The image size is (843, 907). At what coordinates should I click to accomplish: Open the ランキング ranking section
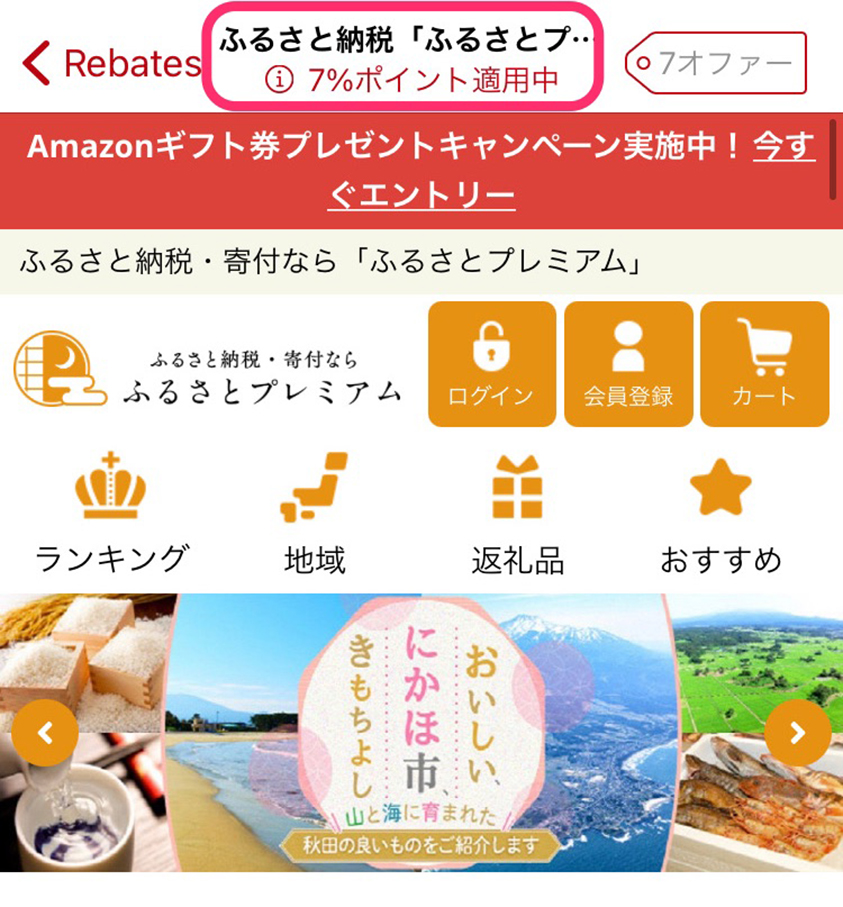coord(111,513)
